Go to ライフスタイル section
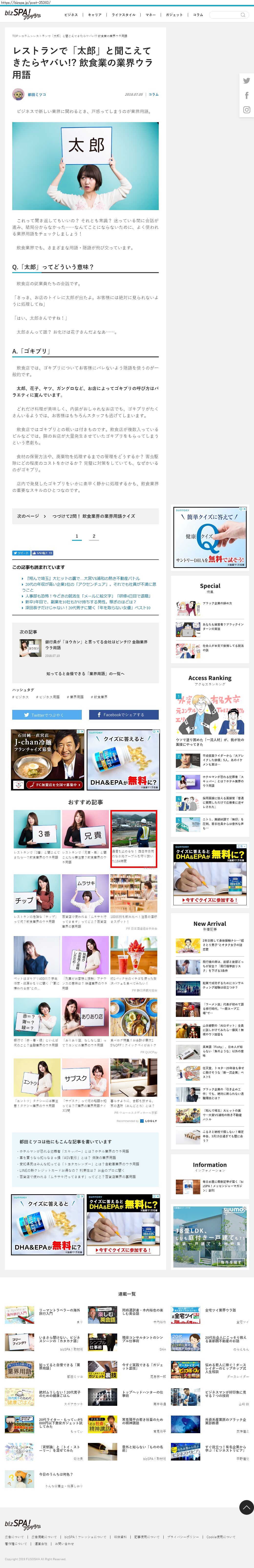The height and width of the screenshot is (1568, 254). coord(124,15)
